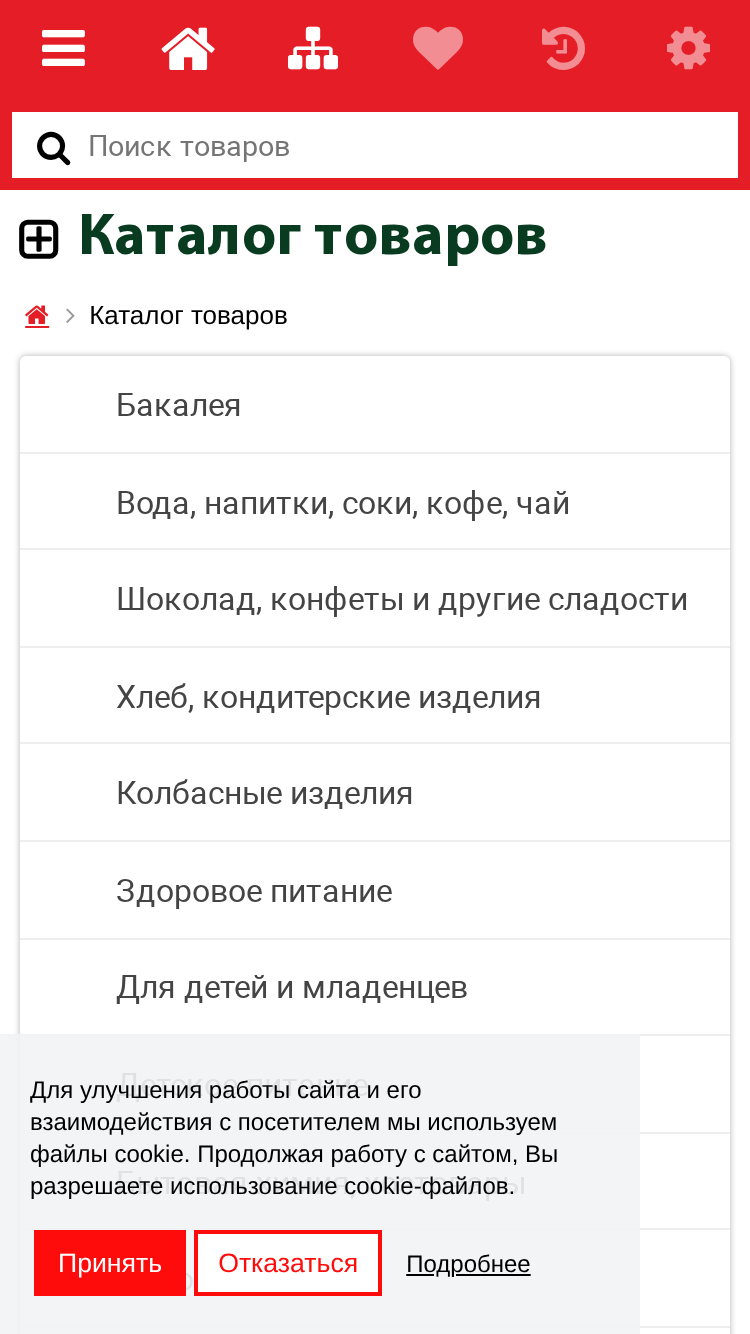Screen dimensions: 750x1334
Task: Open the hamburger menu
Action: tap(63, 48)
